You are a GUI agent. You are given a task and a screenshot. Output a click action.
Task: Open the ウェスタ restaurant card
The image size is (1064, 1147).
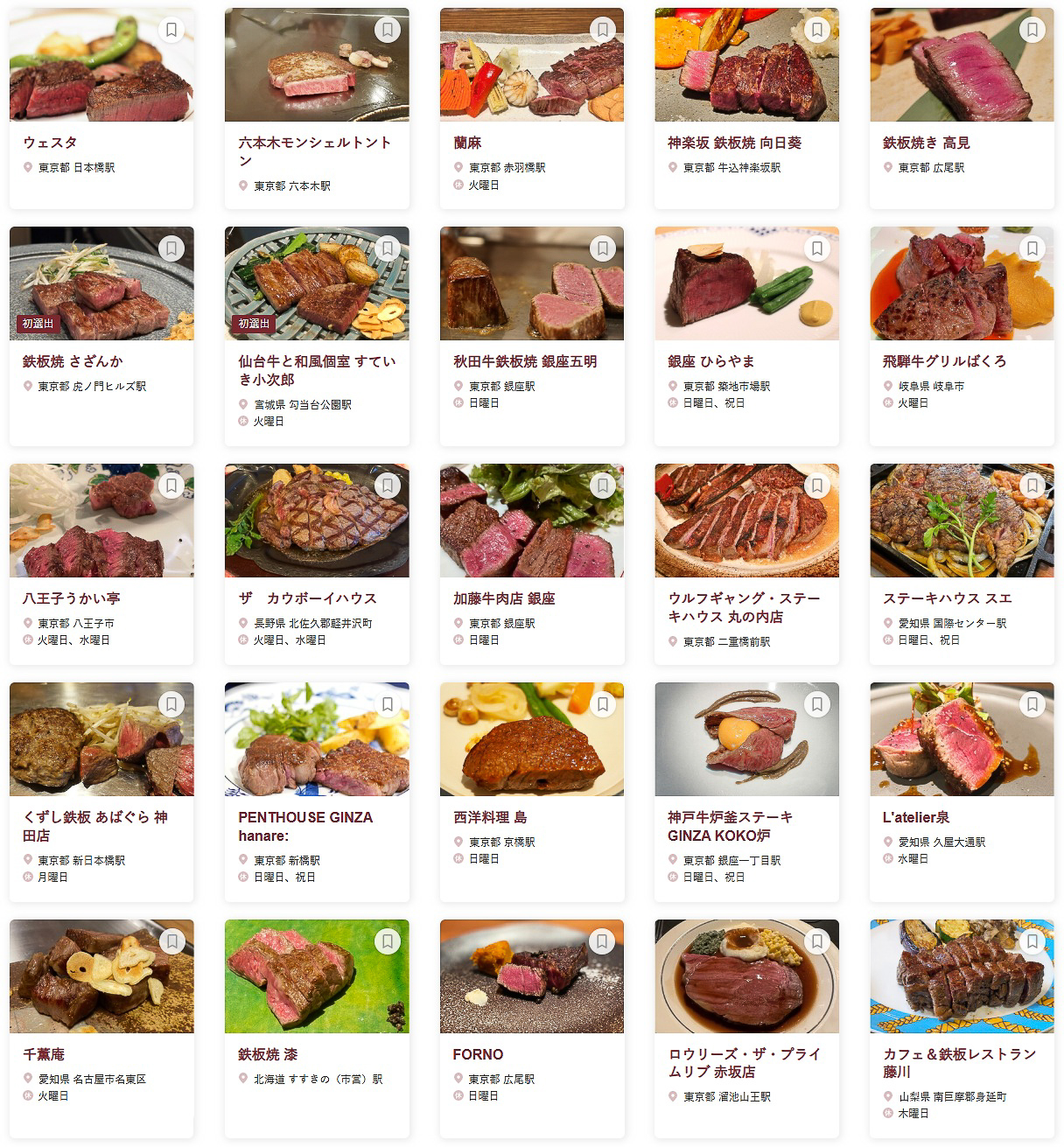pyautogui.click(x=50, y=143)
